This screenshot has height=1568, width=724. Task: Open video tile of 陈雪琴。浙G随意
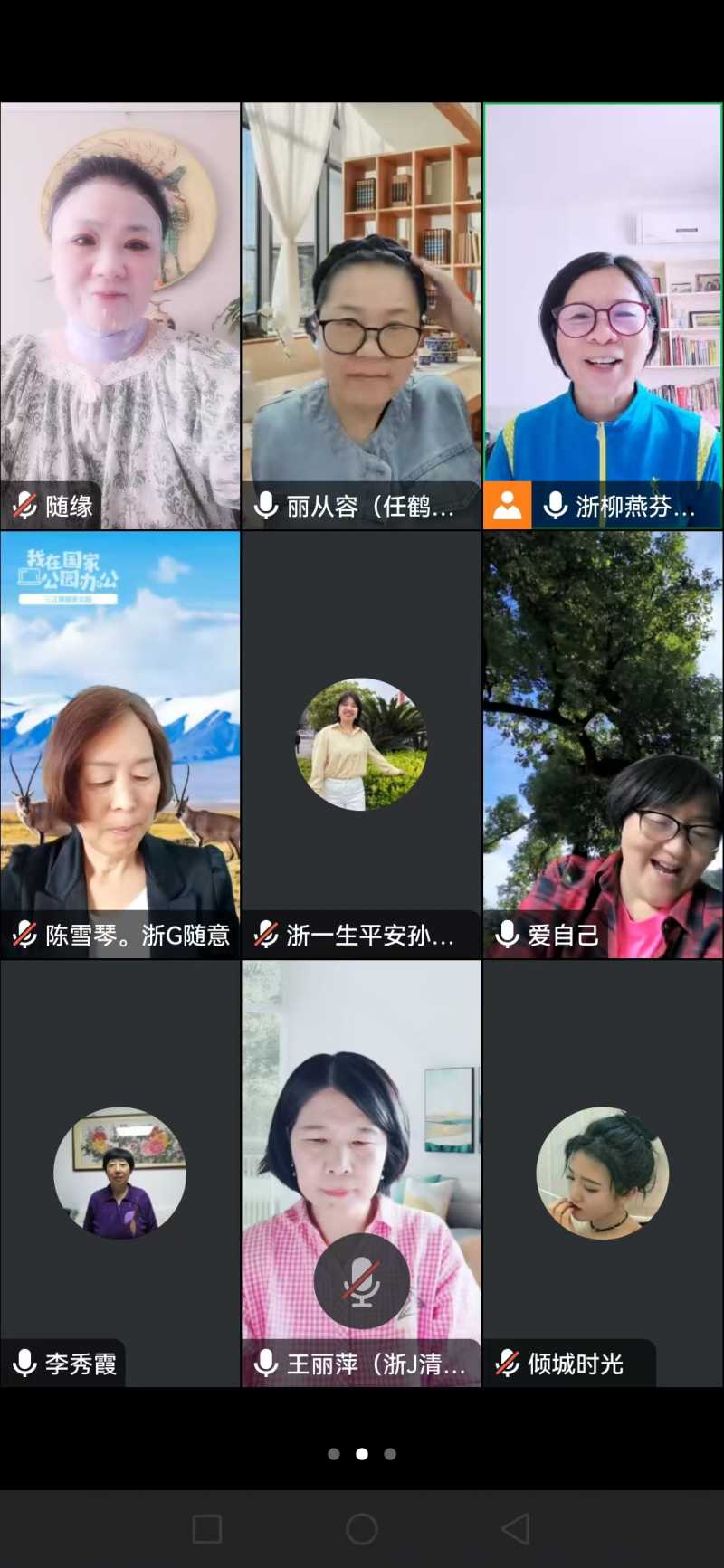119,744
